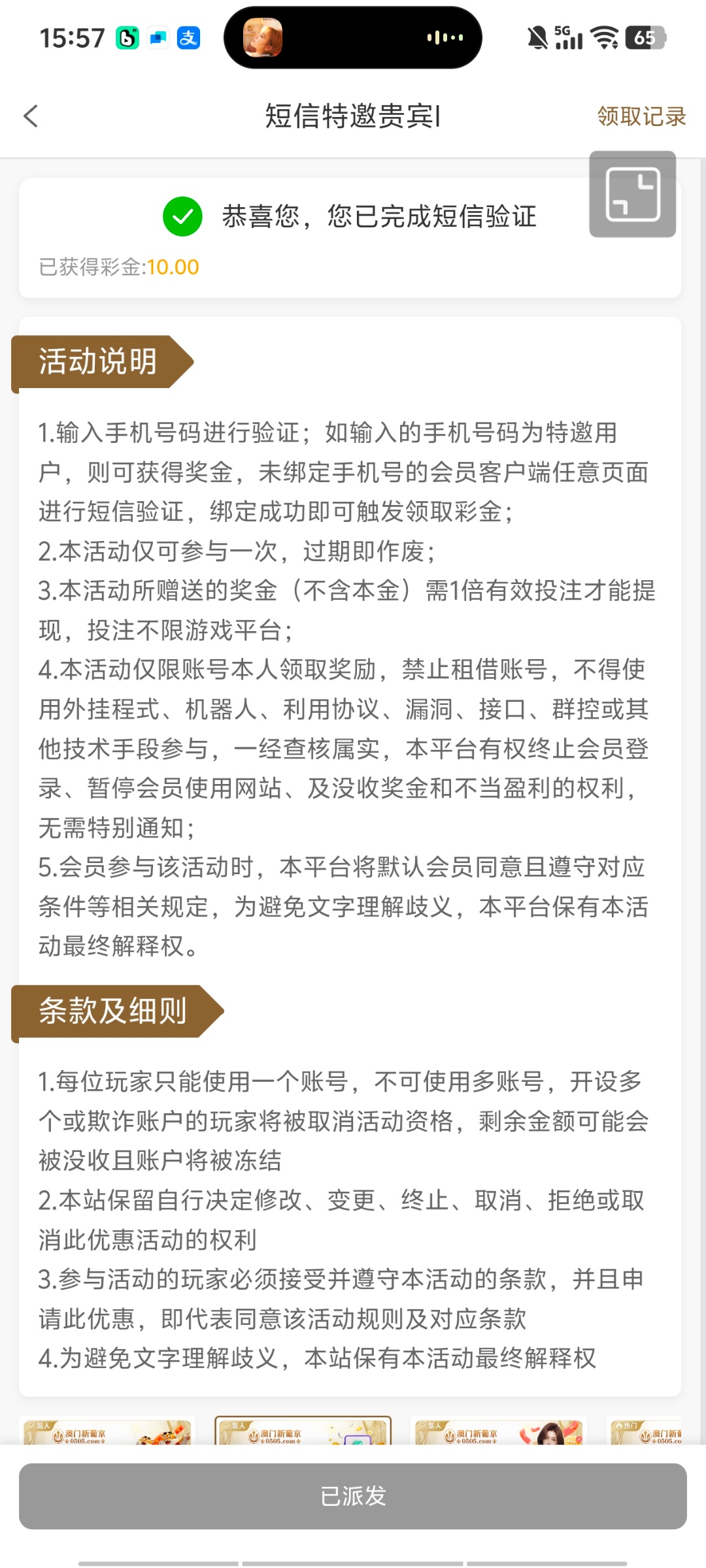
Task: Tap the gray 已派发 button
Action: 353,1497
